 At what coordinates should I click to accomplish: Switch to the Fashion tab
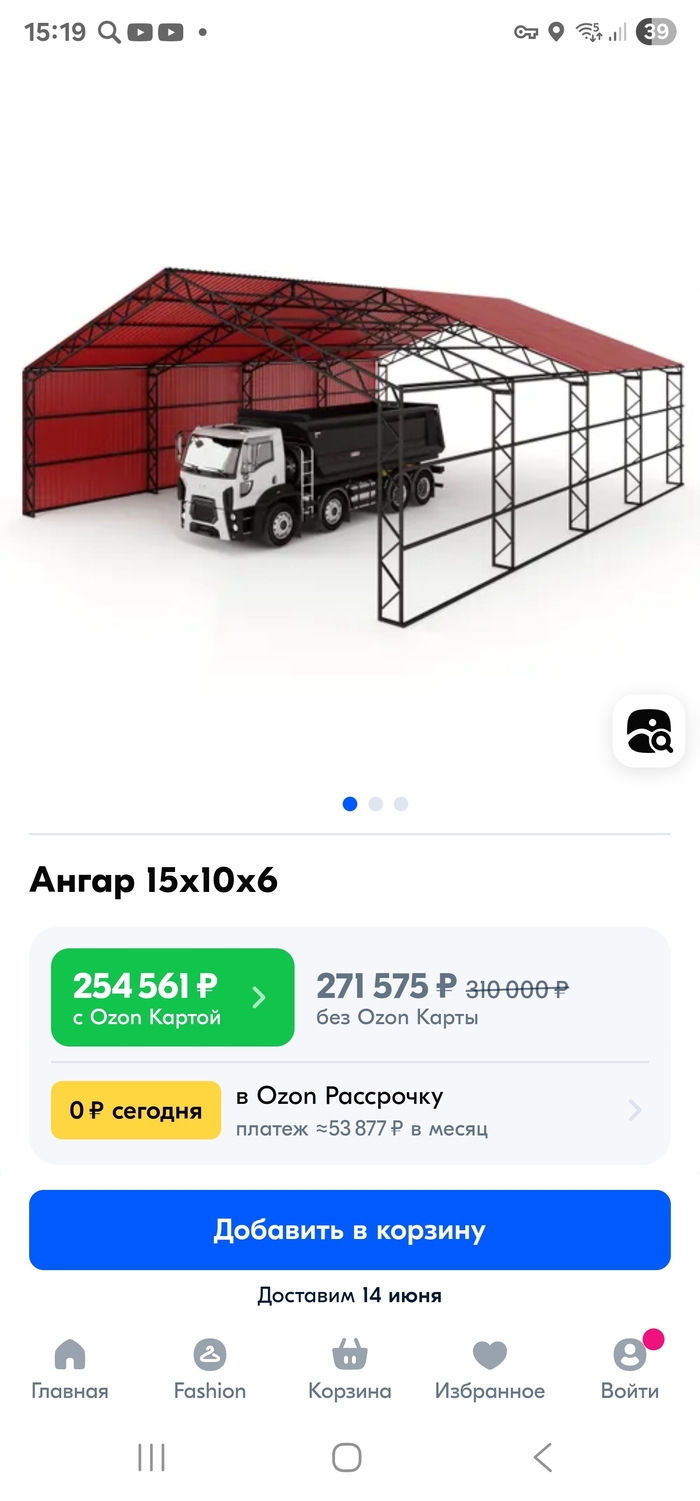210,1370
